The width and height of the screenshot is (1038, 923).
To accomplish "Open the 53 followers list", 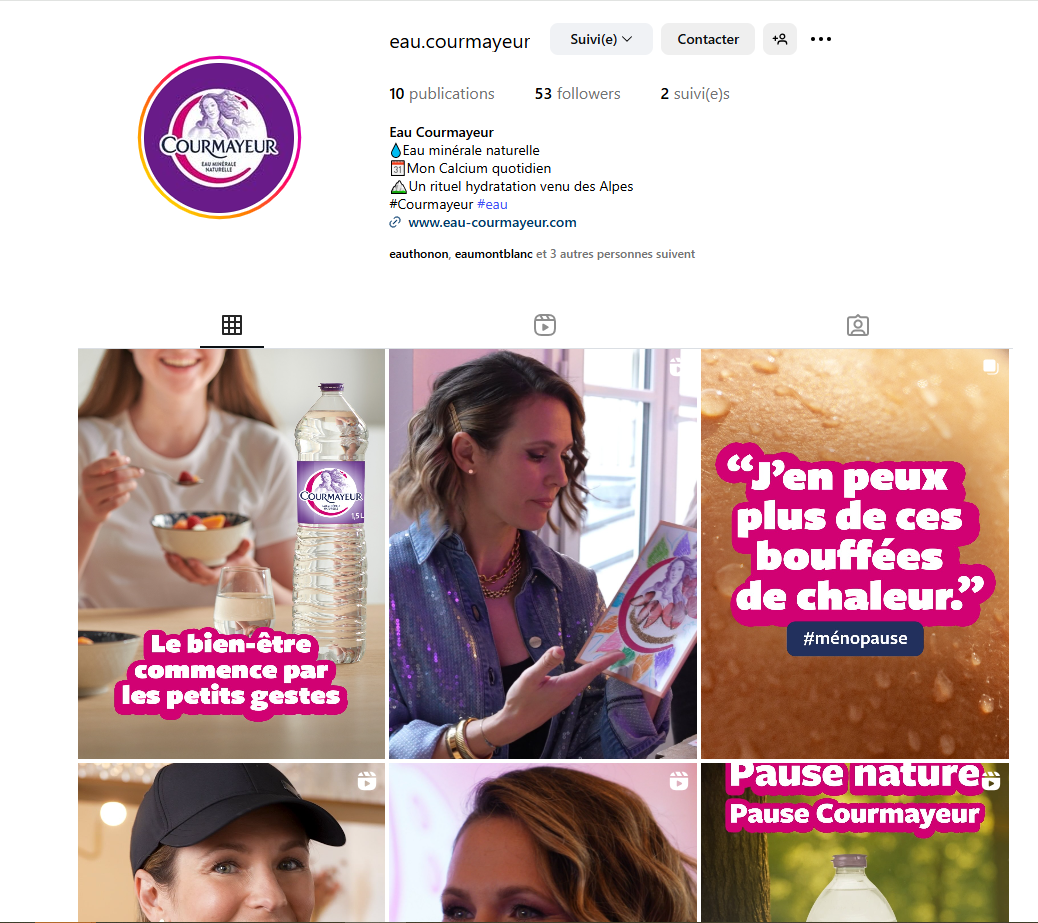I will (x=577, y=94).
